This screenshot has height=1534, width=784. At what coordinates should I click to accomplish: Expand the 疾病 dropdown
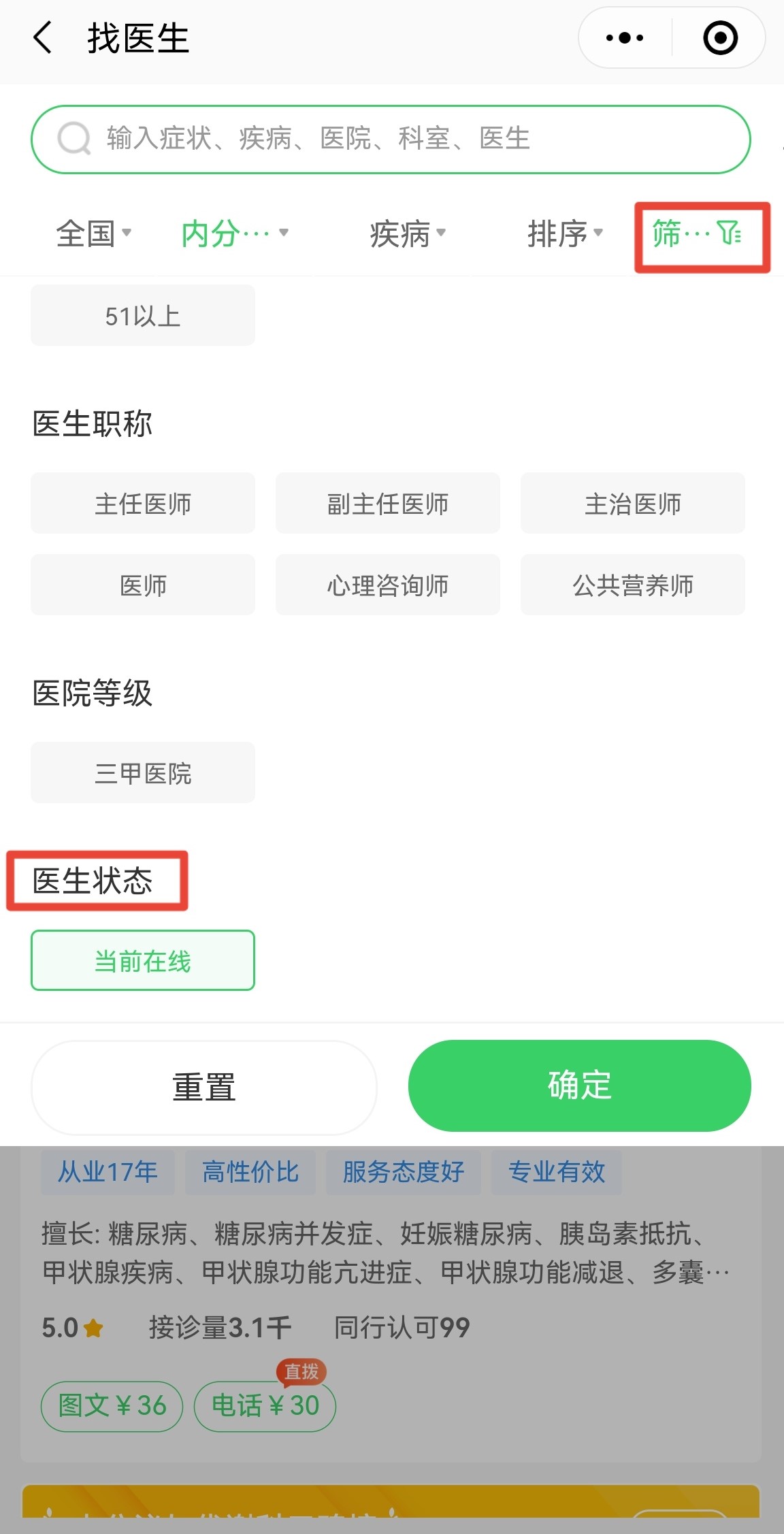(x=407, y=234)
